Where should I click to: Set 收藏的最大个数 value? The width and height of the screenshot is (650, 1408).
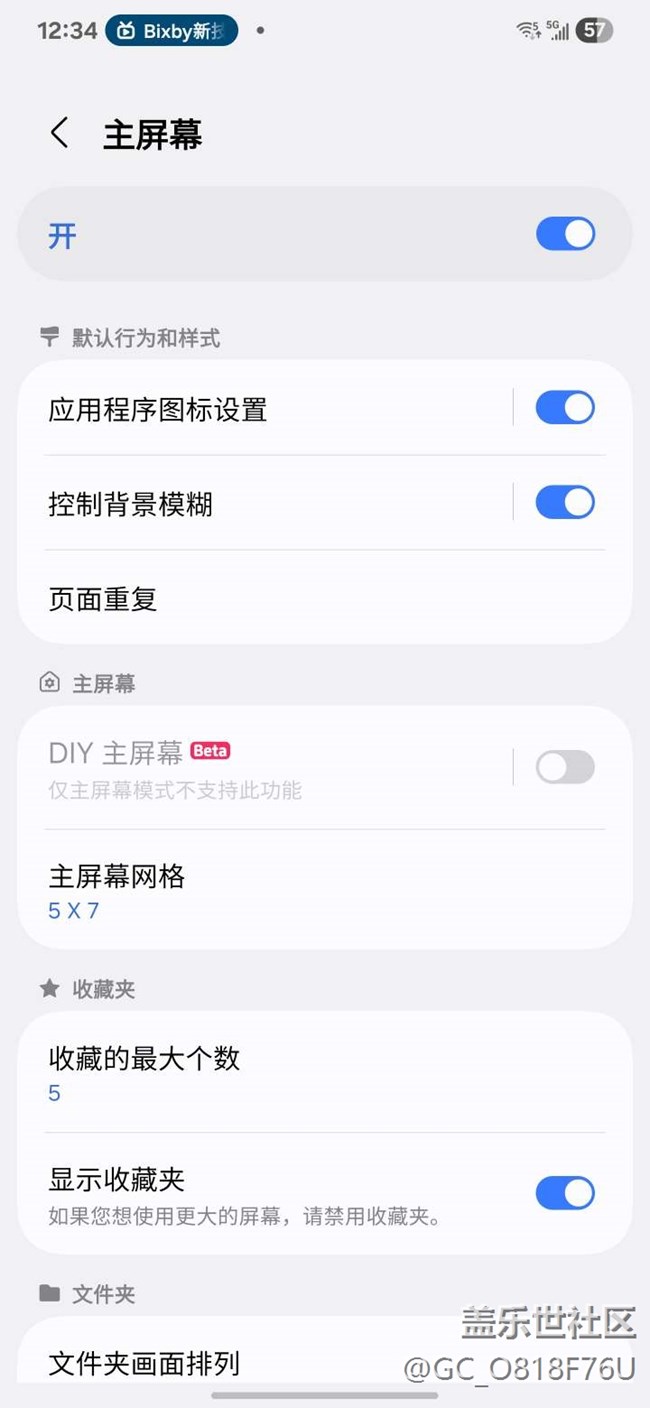(145, 1072)
